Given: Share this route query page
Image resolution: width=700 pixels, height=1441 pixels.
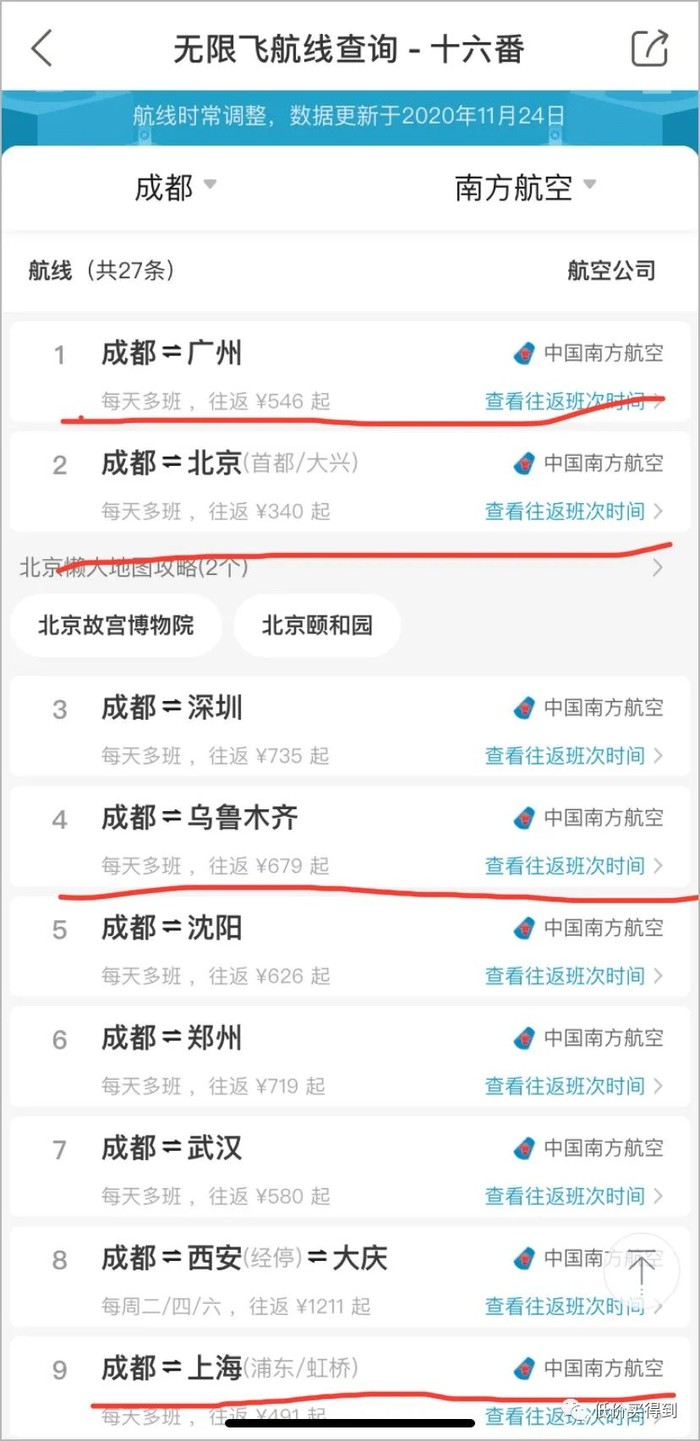Looking at the screenshot, I should pos(649,48).
